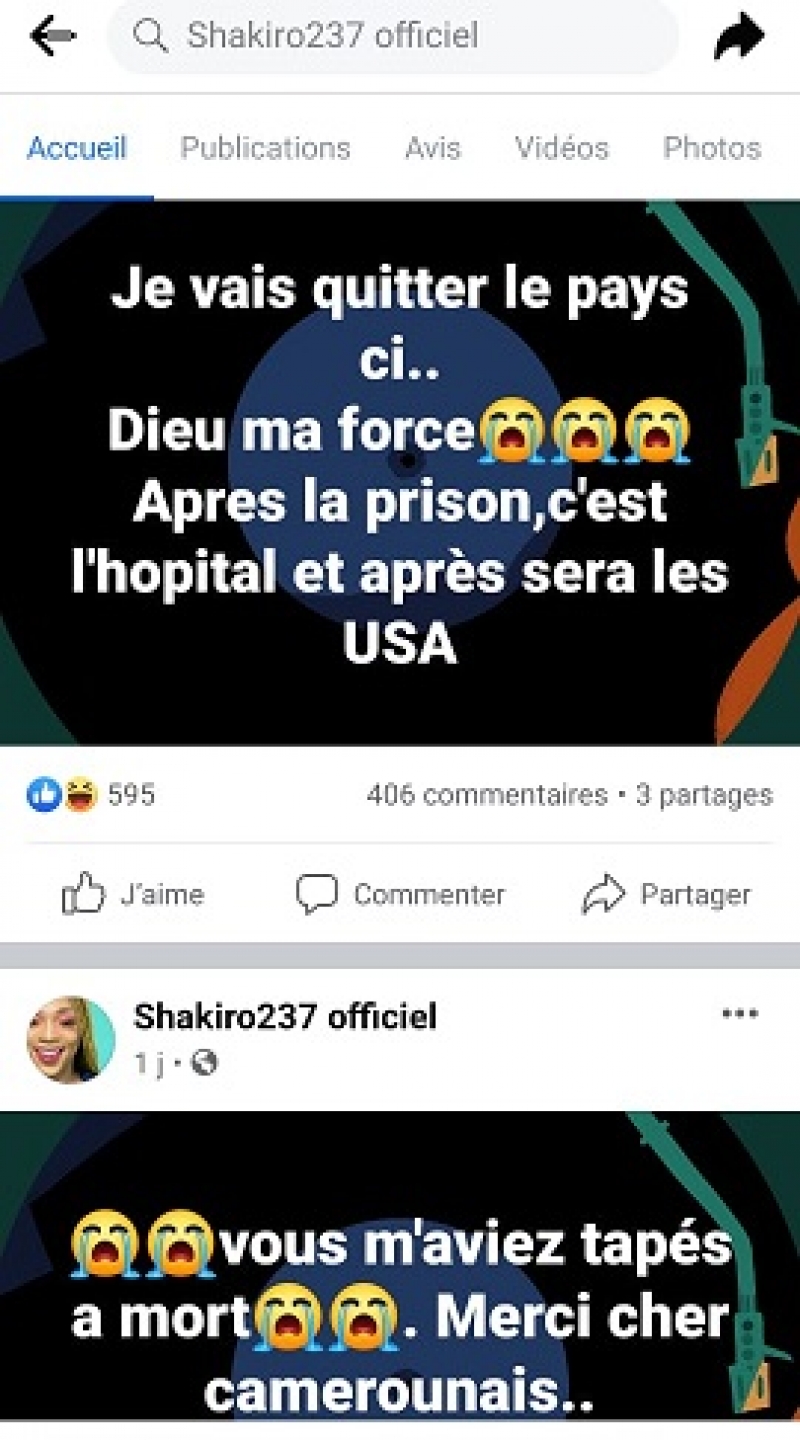This screenshot has width=800, height=1440.
Task: Share the post with Partager
Action: point(666,894)
